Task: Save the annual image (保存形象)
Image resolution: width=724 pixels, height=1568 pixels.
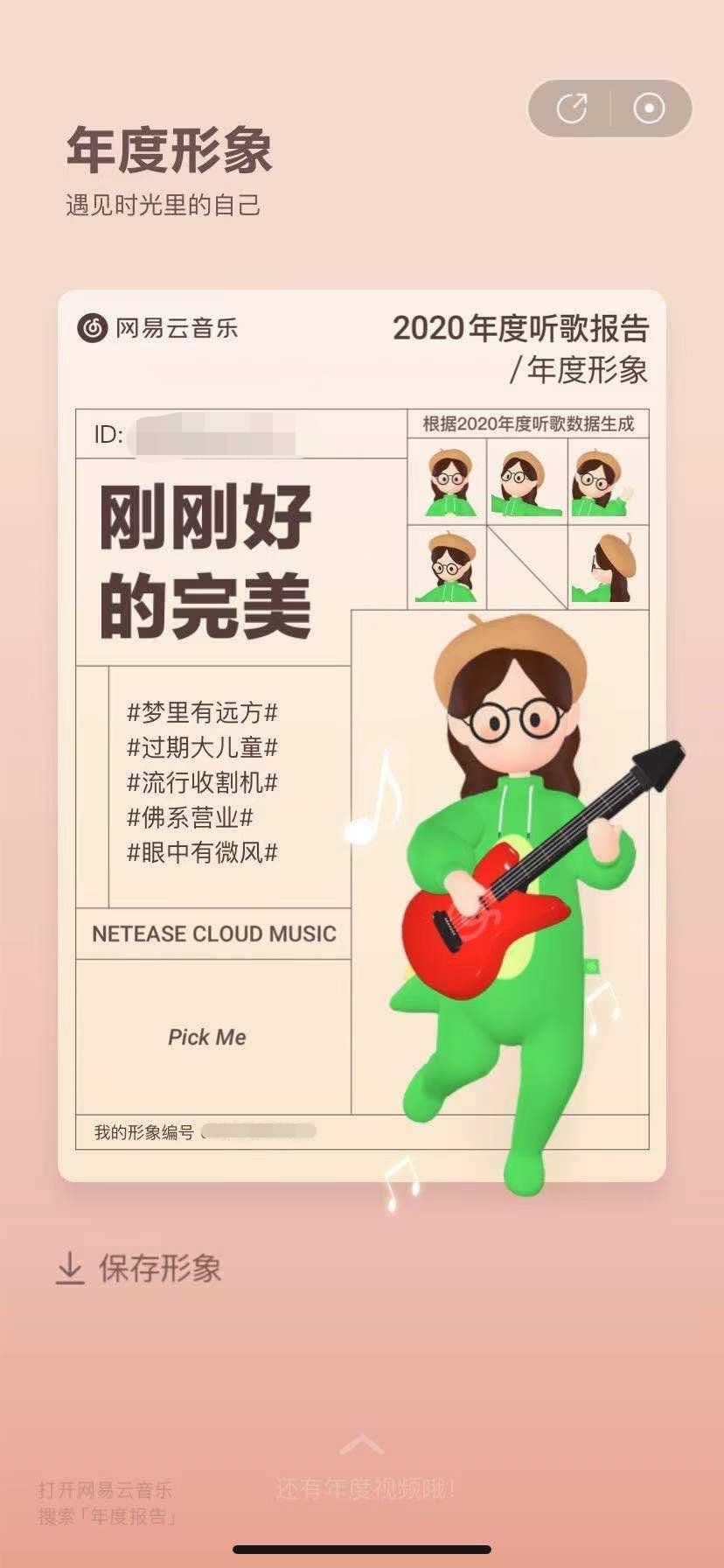Action: pos(140,1268)
